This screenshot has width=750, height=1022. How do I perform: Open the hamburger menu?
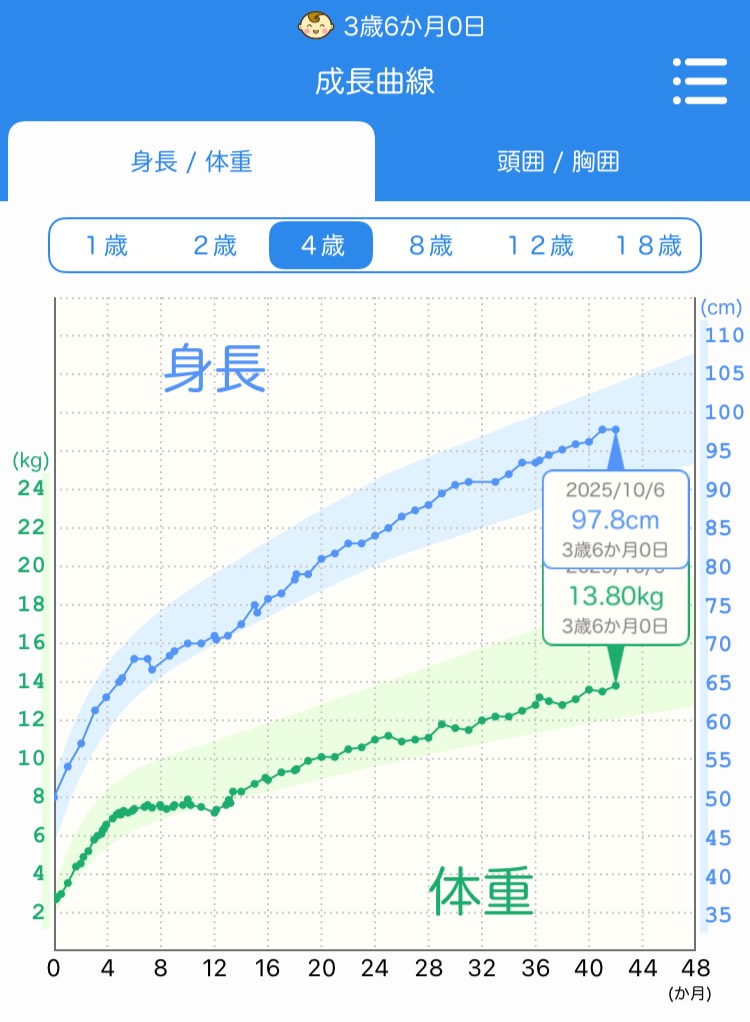(x=700, y=81)
